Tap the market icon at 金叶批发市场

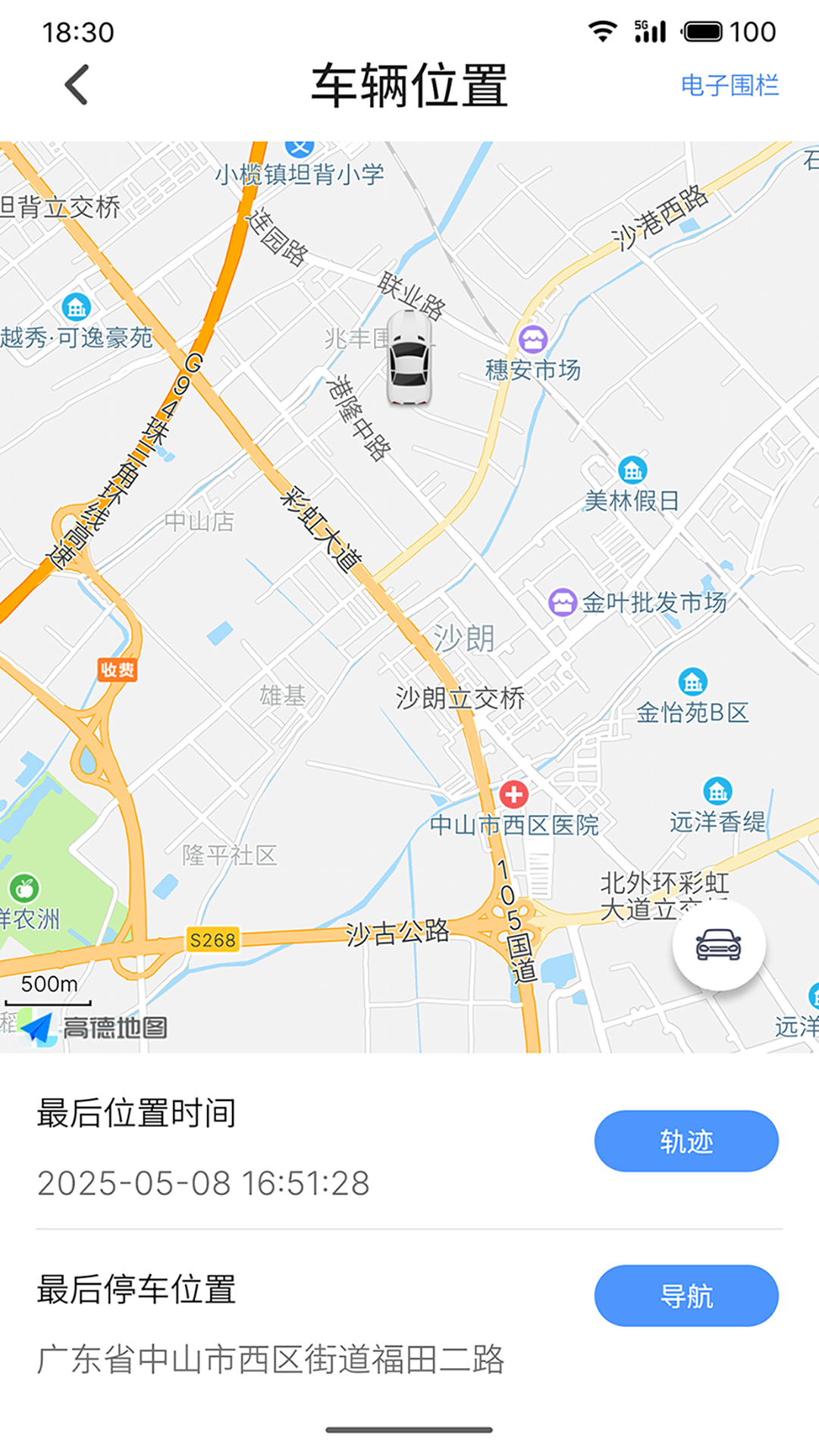pyautogui.click(x=562, y=603)
